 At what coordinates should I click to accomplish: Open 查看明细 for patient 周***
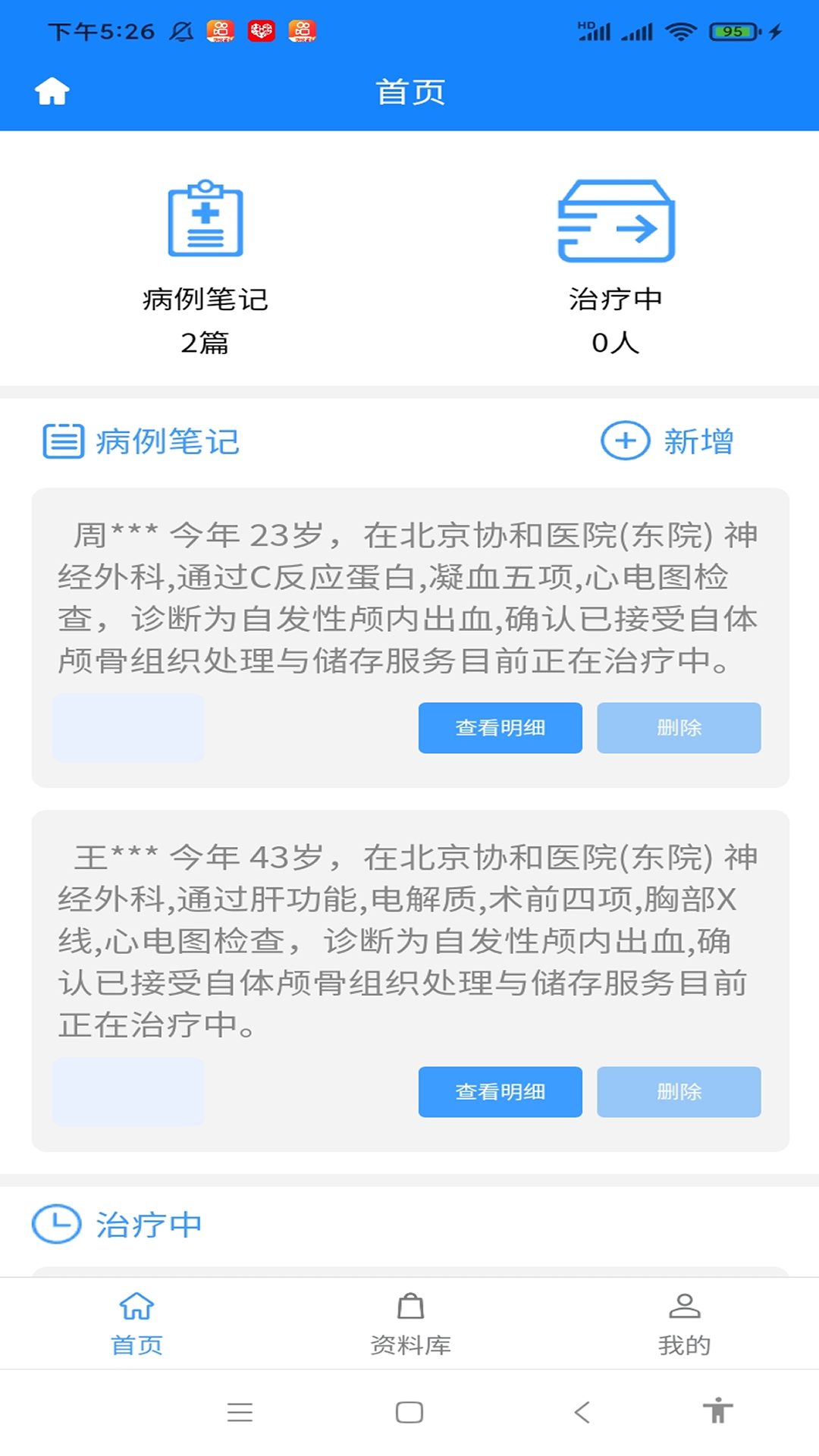500,727
